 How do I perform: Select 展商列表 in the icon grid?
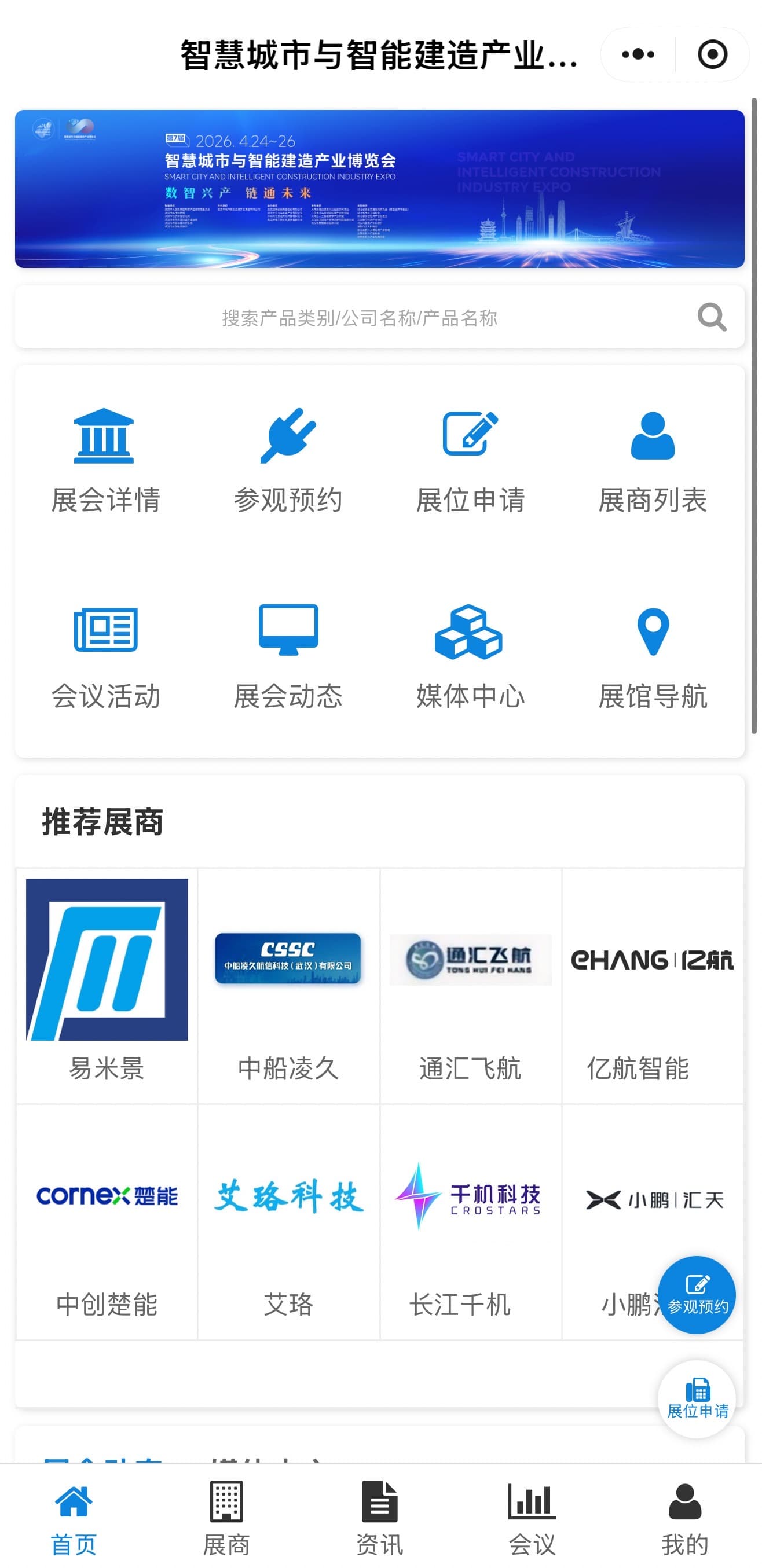pos(653,461)
